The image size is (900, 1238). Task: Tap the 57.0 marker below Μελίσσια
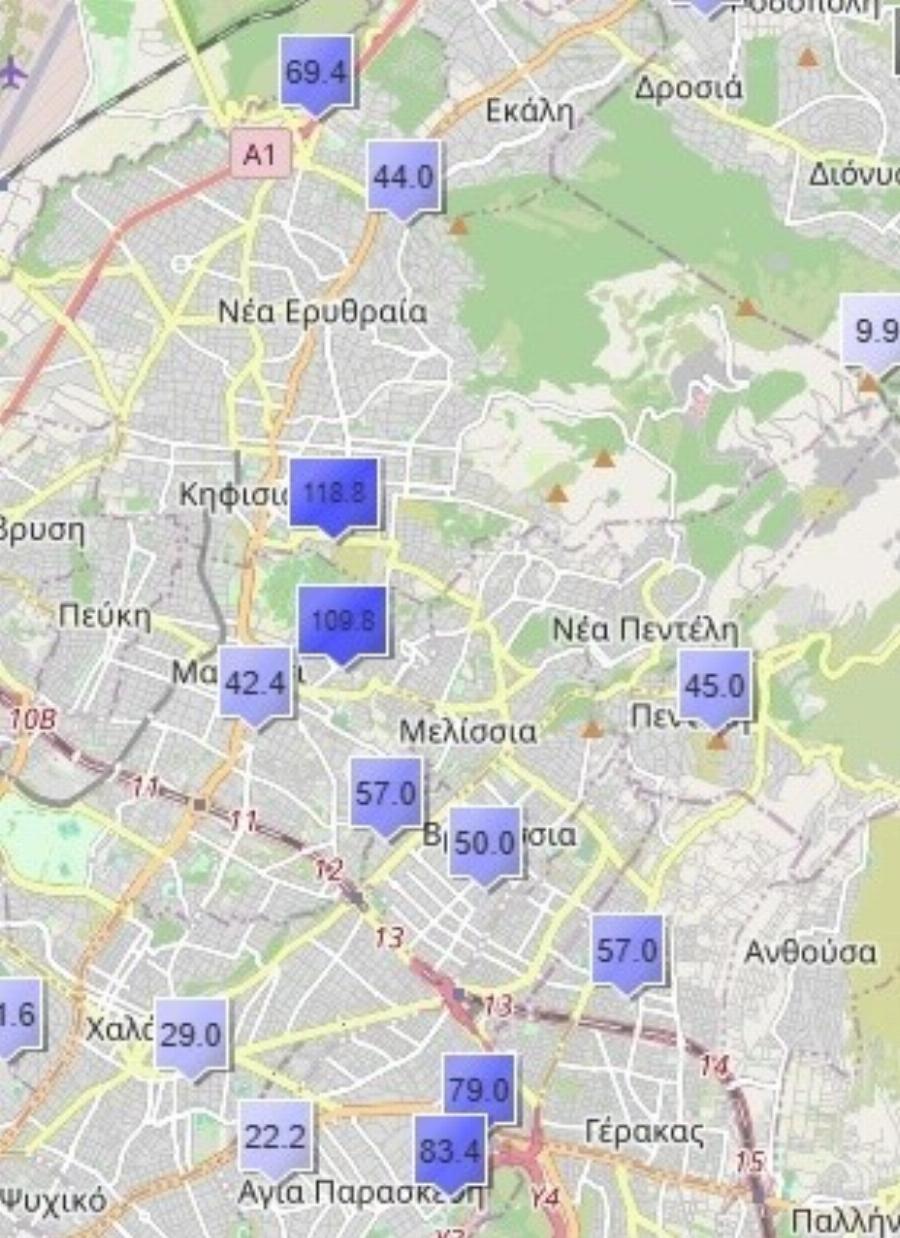pos(386,793)
